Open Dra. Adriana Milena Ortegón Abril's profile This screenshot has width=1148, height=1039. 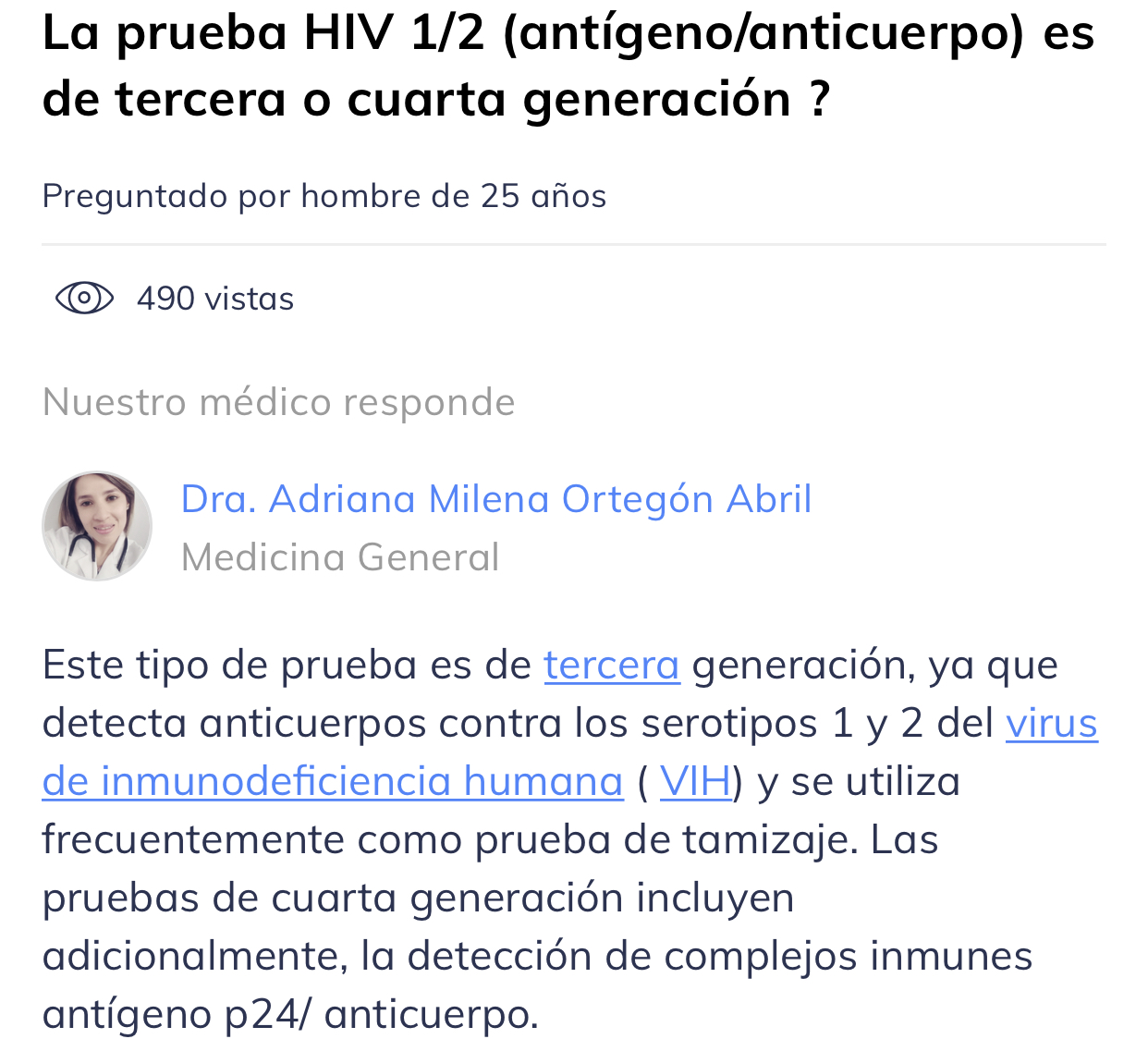[495, 499]
